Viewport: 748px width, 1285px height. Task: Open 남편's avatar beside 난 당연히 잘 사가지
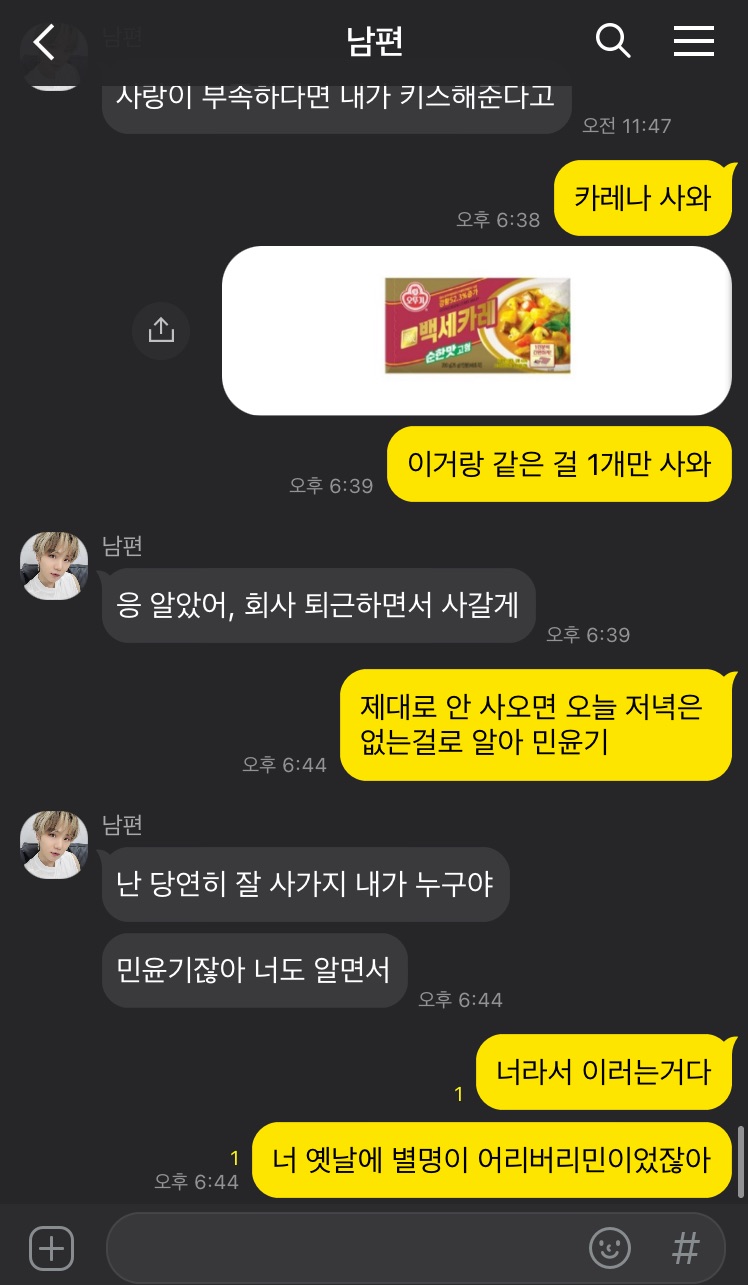tap(54, 845)
